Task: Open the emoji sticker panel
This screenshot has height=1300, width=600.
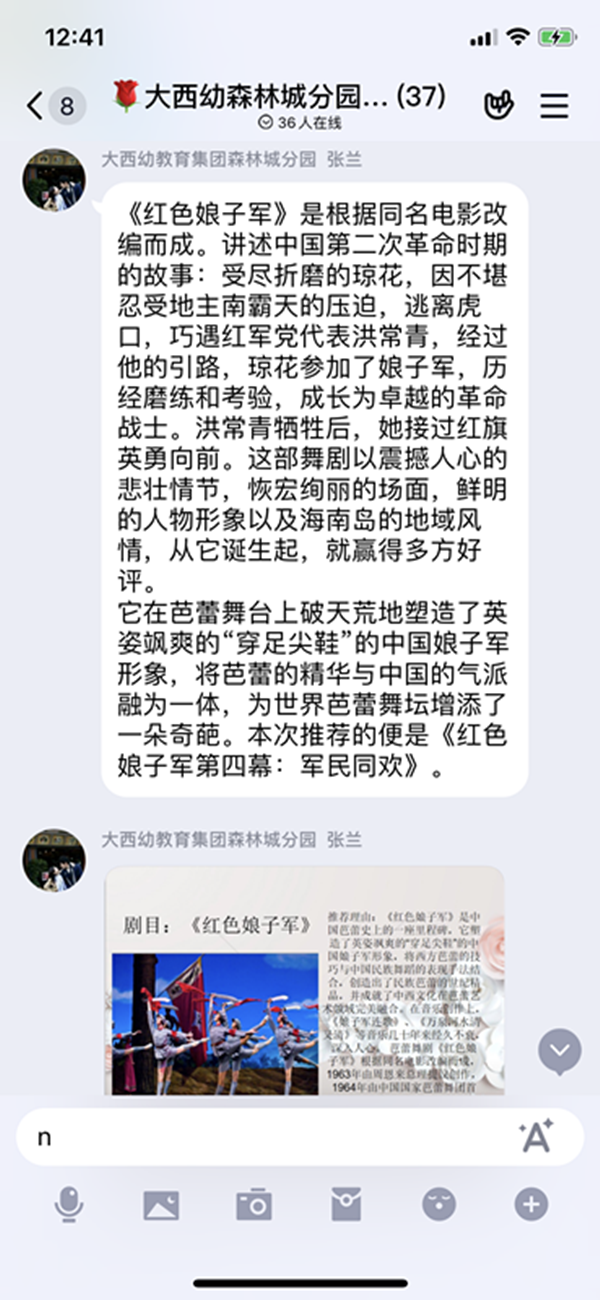Action: coord(439,1205)
